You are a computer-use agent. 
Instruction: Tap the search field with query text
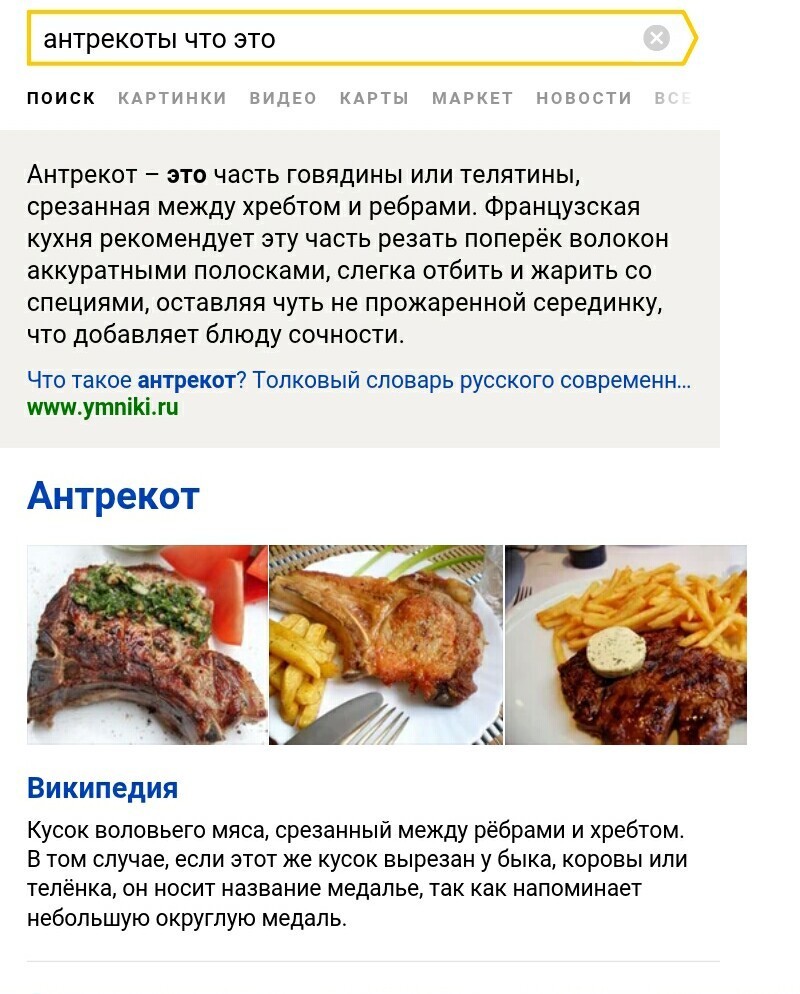click(x=330, y=39)
